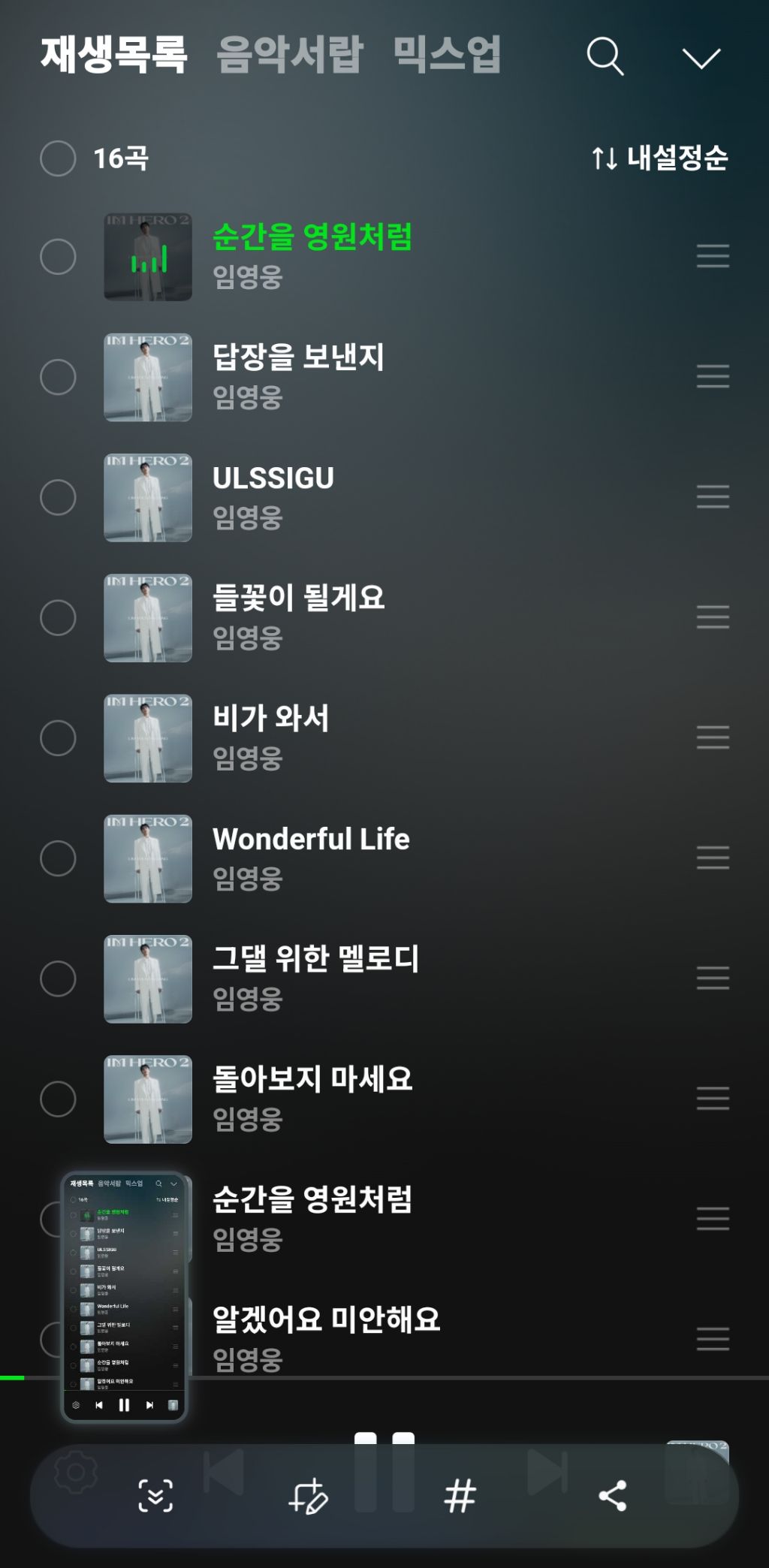Play the song ULSSIGU
769x1568 pixels.
tap(273, 478)
